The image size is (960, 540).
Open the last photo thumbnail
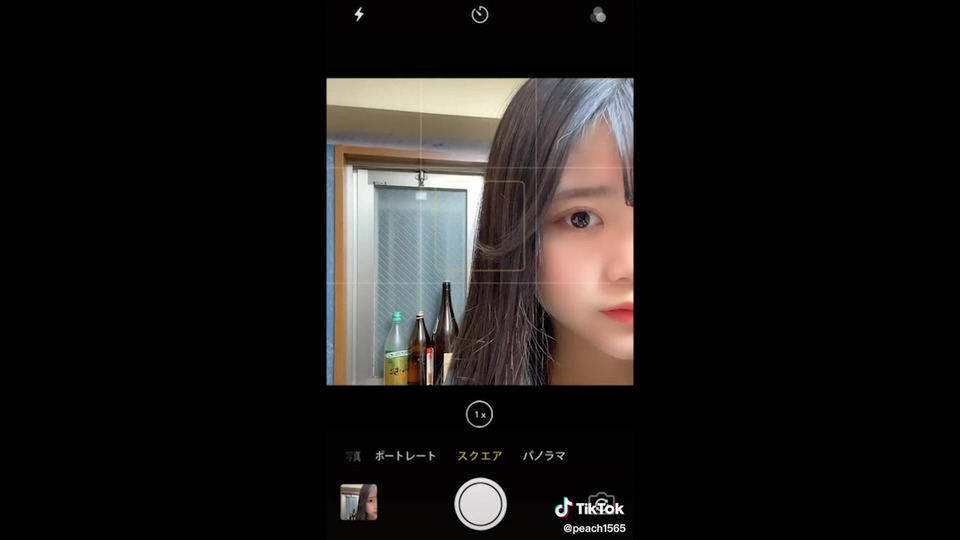point(359,502)
